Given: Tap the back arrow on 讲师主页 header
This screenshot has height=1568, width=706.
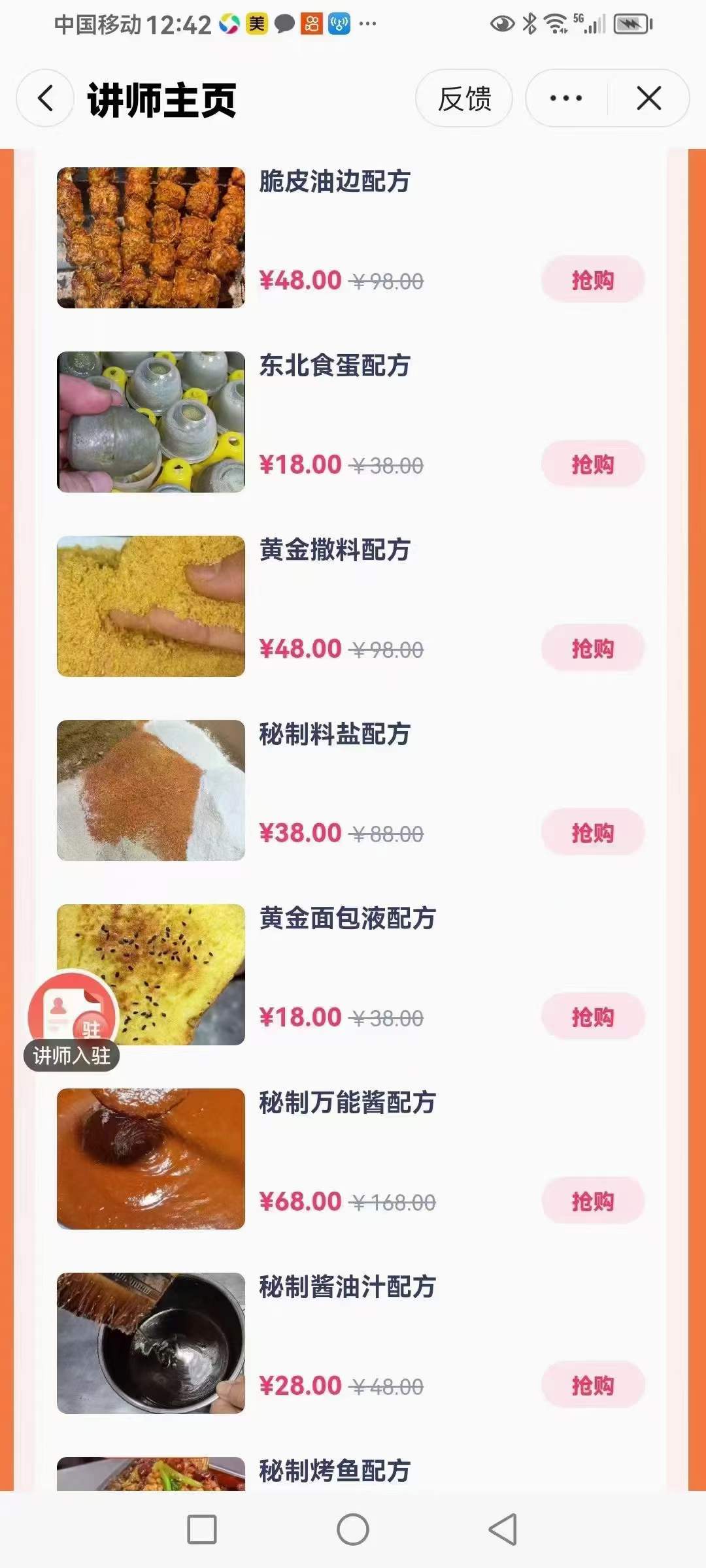Looking at the screenshot, I should click(44, 98).
